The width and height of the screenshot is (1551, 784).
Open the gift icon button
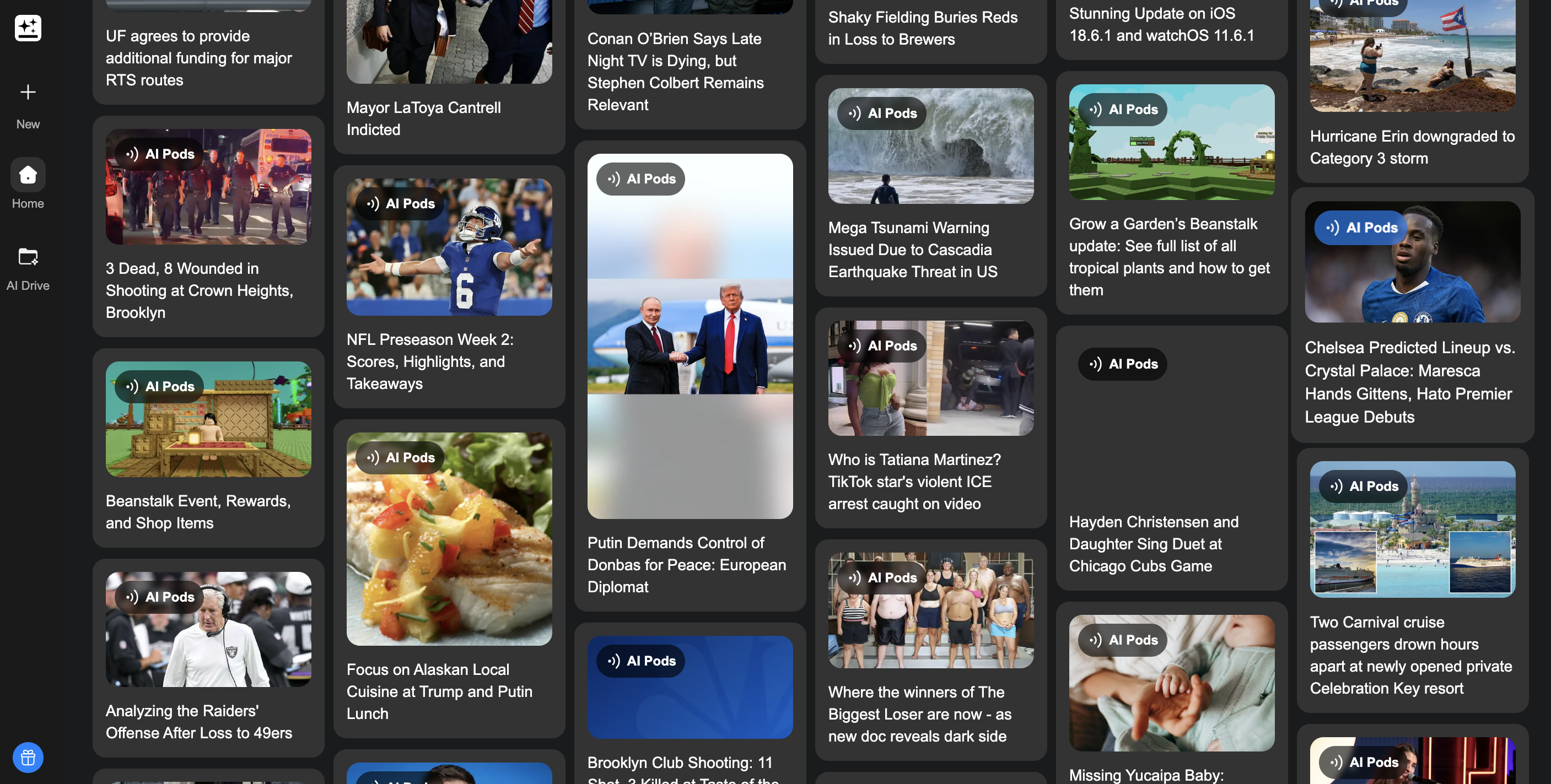28,757
